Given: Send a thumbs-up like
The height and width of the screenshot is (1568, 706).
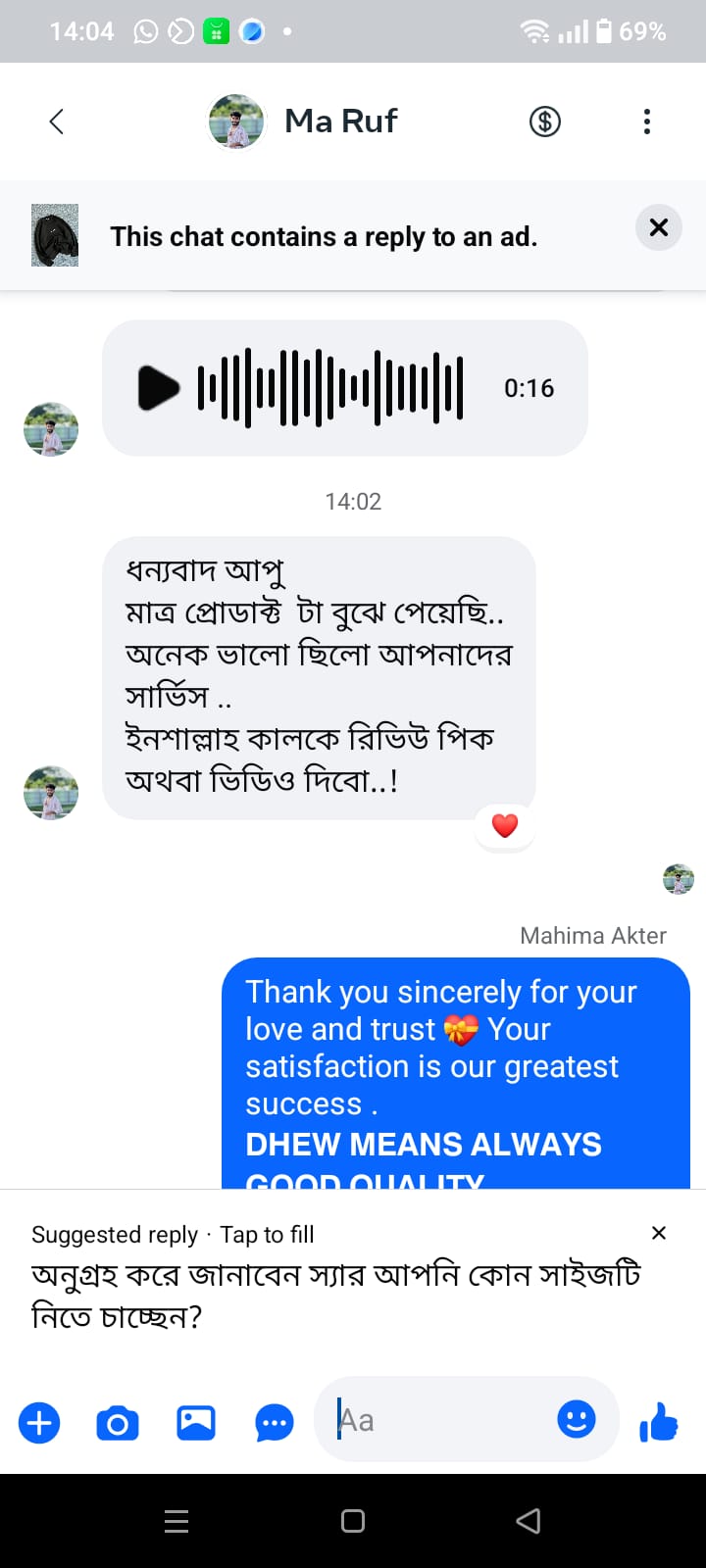Looking at the screenshot, I should coord(659,1421).
